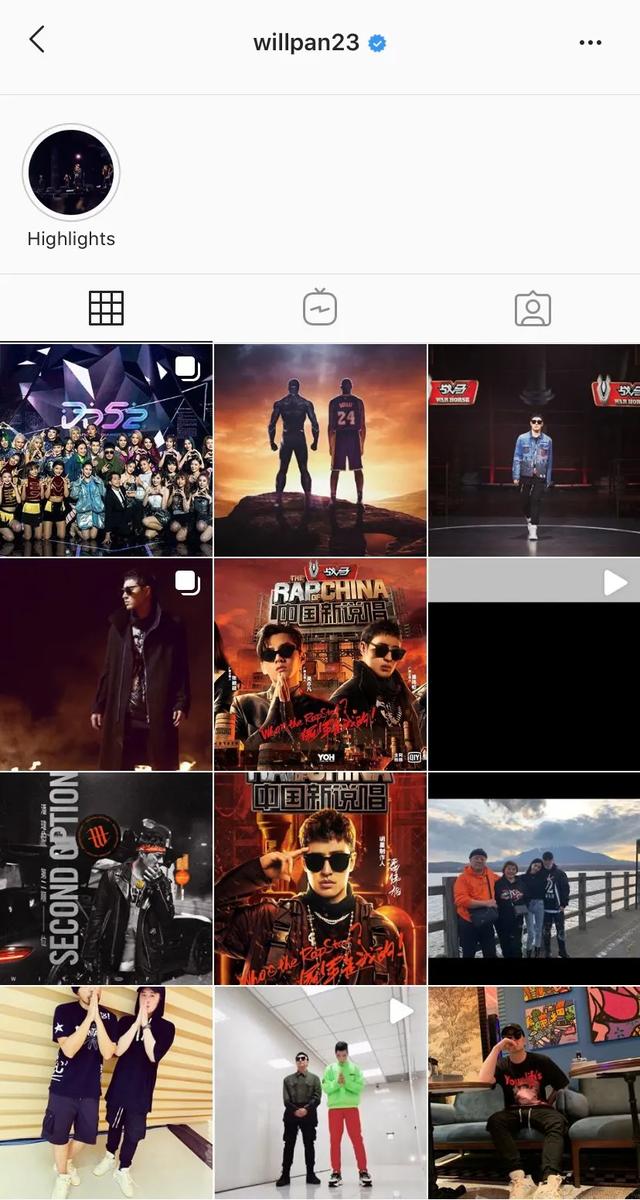This screenshot has height=1200, width=640.
Task: Switch to the grid posts tab
Action: (x=106, y=308)
